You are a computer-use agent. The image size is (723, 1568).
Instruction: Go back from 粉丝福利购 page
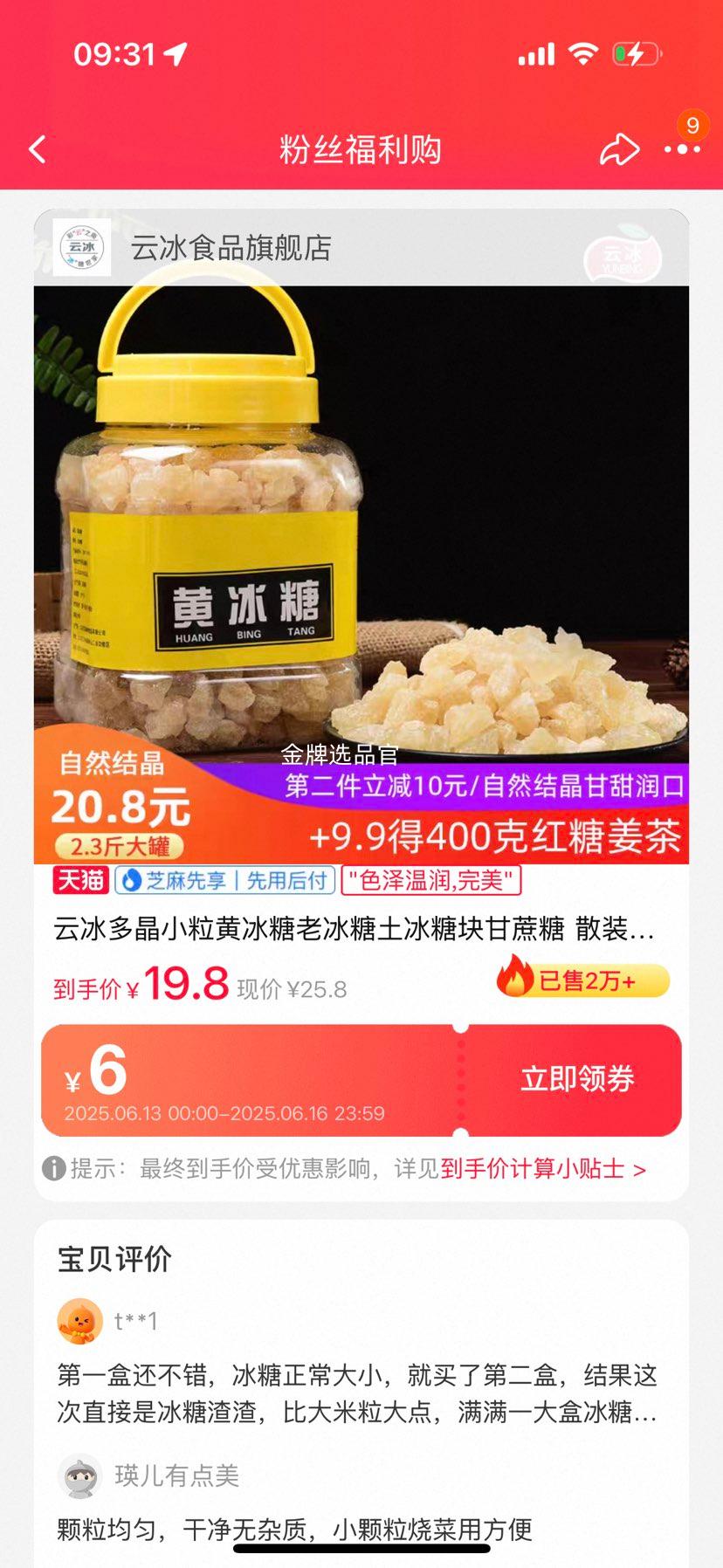(x=38, y=149)
